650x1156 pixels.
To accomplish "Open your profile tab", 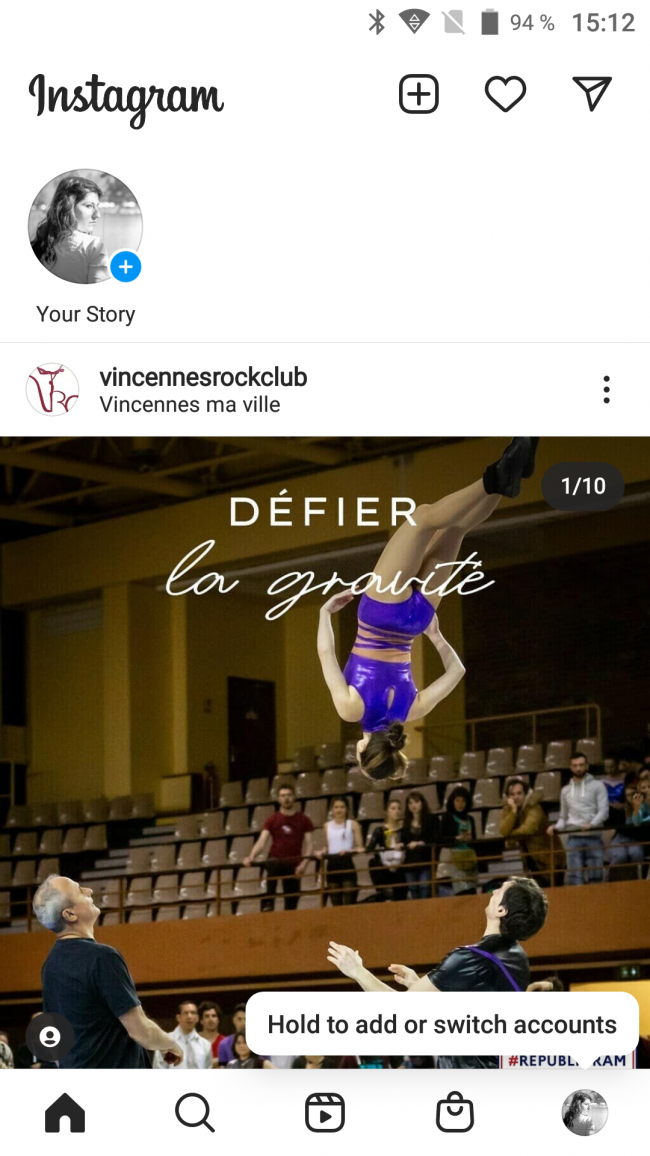I will (x=585, y=1112).
